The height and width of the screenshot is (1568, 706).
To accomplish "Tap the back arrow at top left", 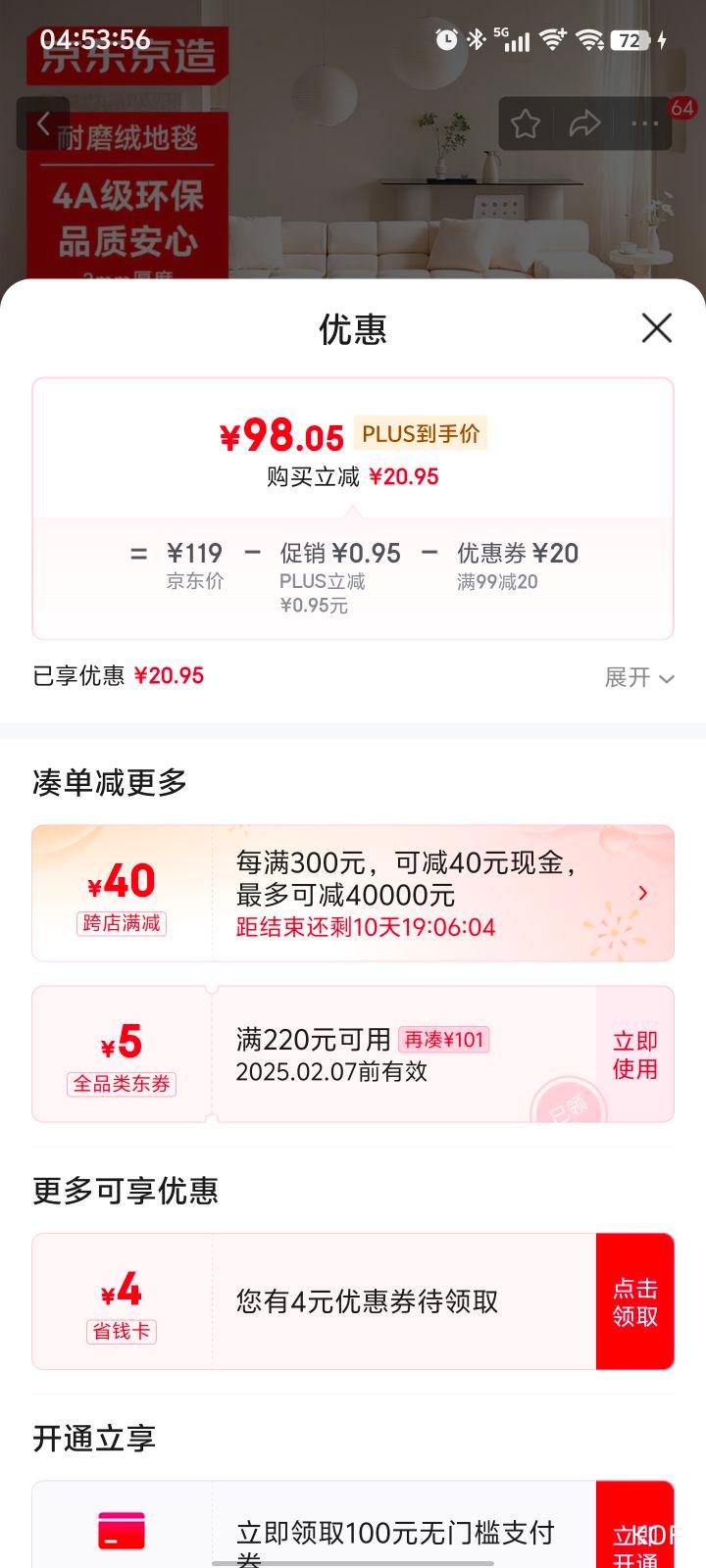I will click(44, 124).
